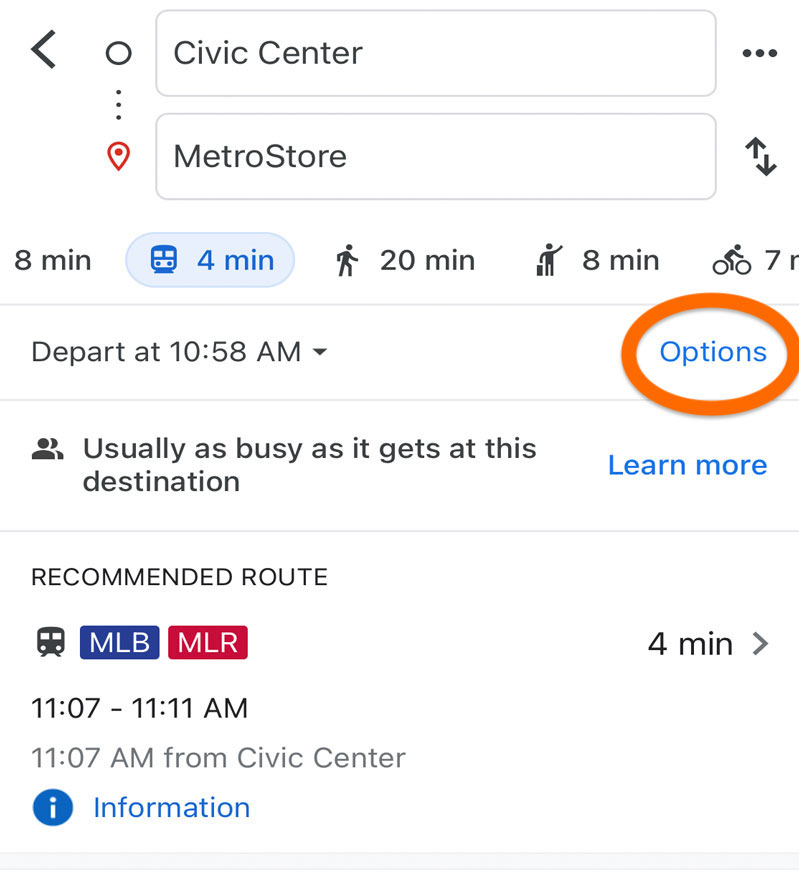799x889 pixels.
Task: Go back with the arrow
Action: (44, 51)
